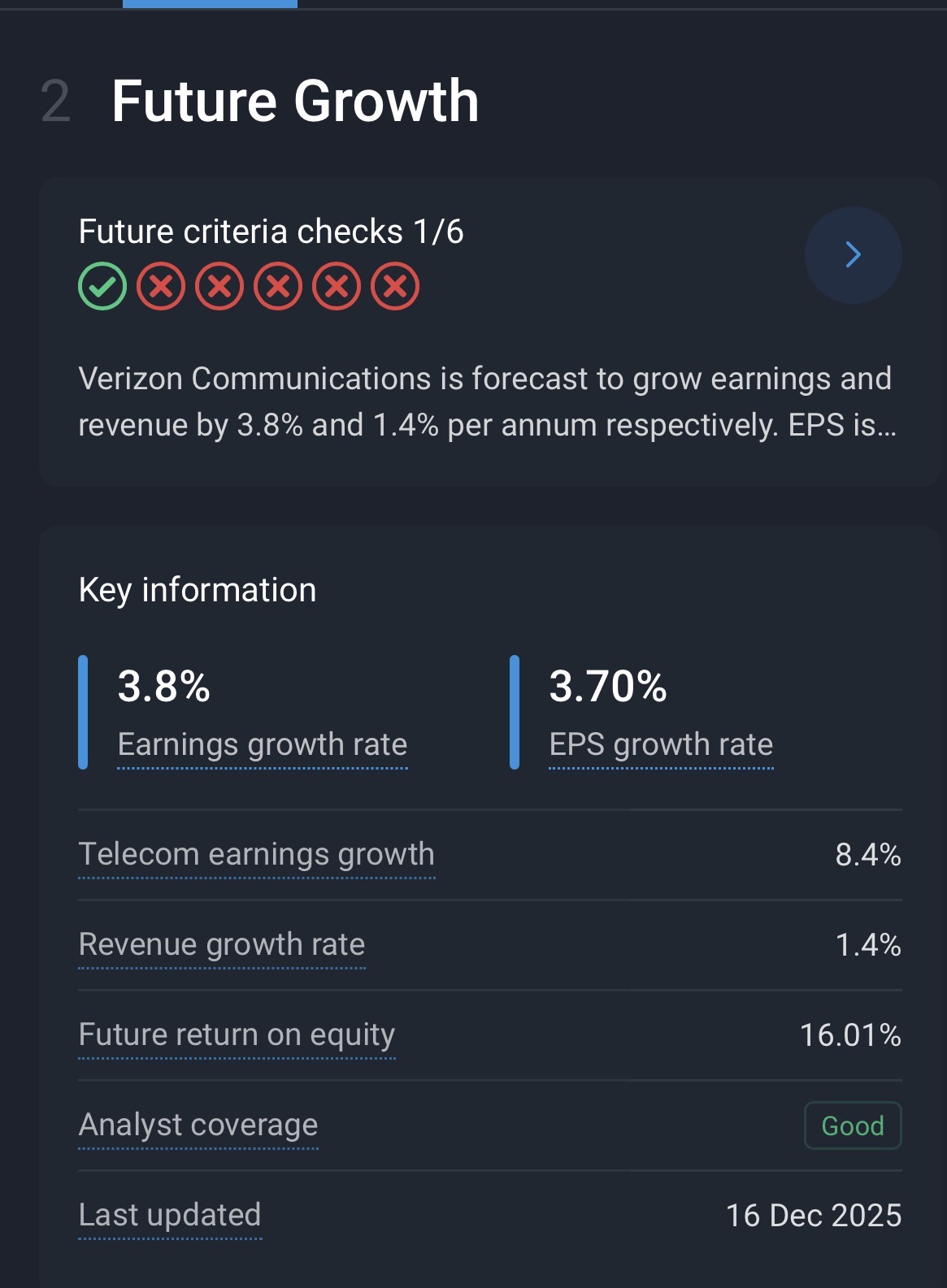
Task: Tap the Future return on equity link
Action: [x=237, y=1035]
